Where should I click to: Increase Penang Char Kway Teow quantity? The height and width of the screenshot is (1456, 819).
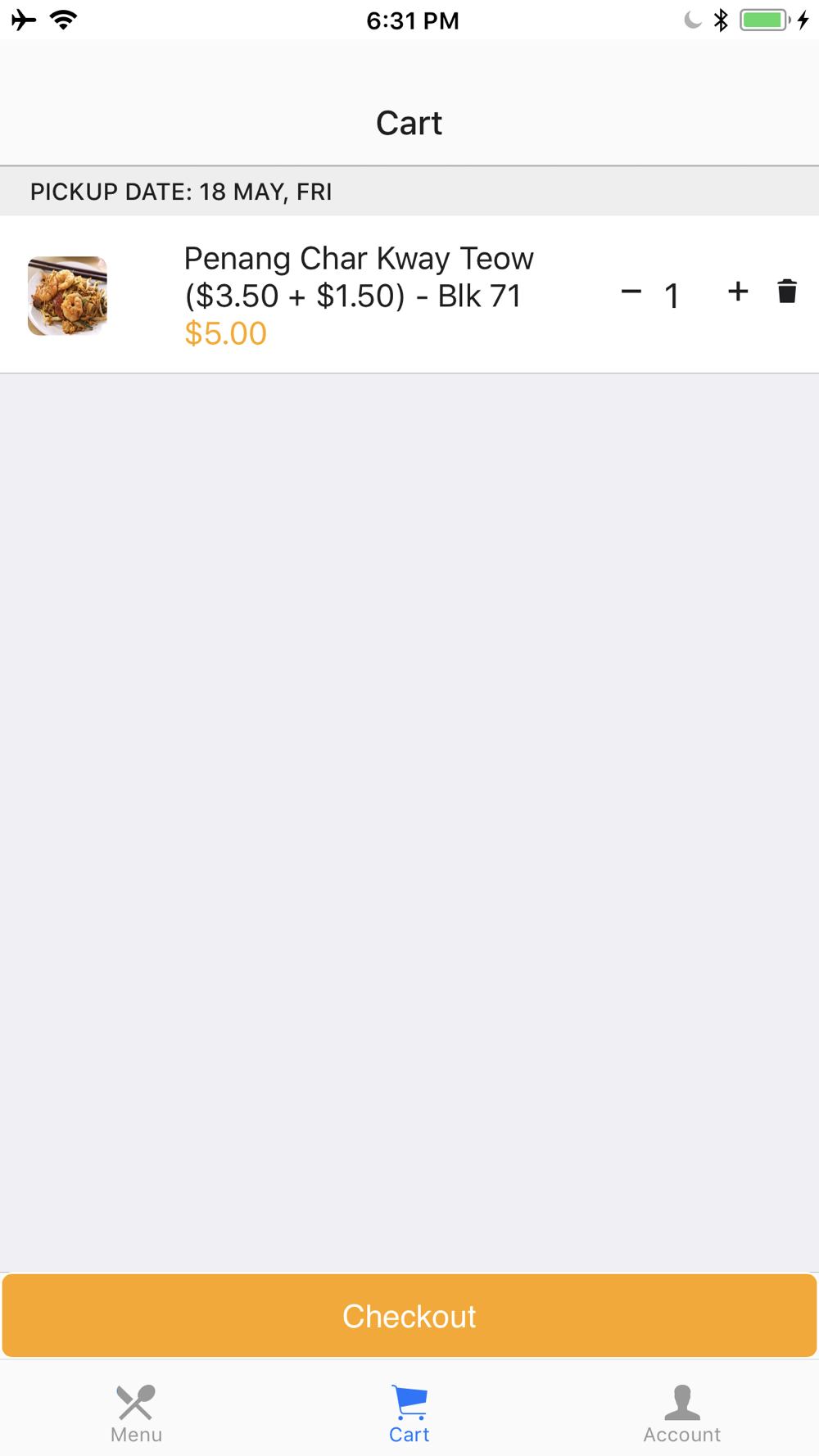tap(737, 292)
